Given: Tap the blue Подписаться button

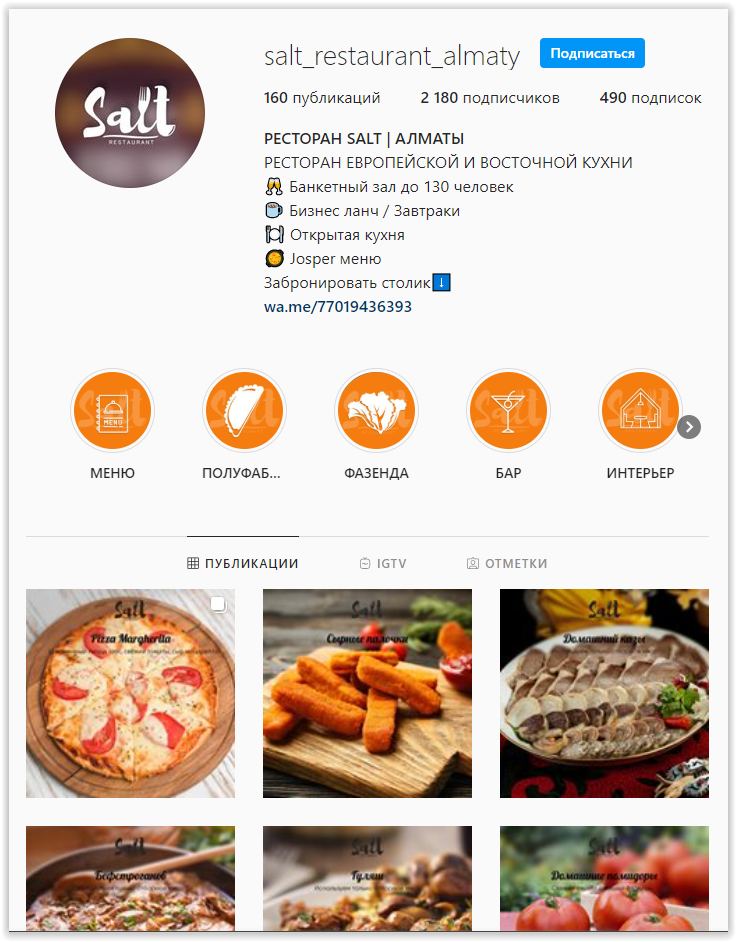Looking at the screenshot, I should point(592,53).
